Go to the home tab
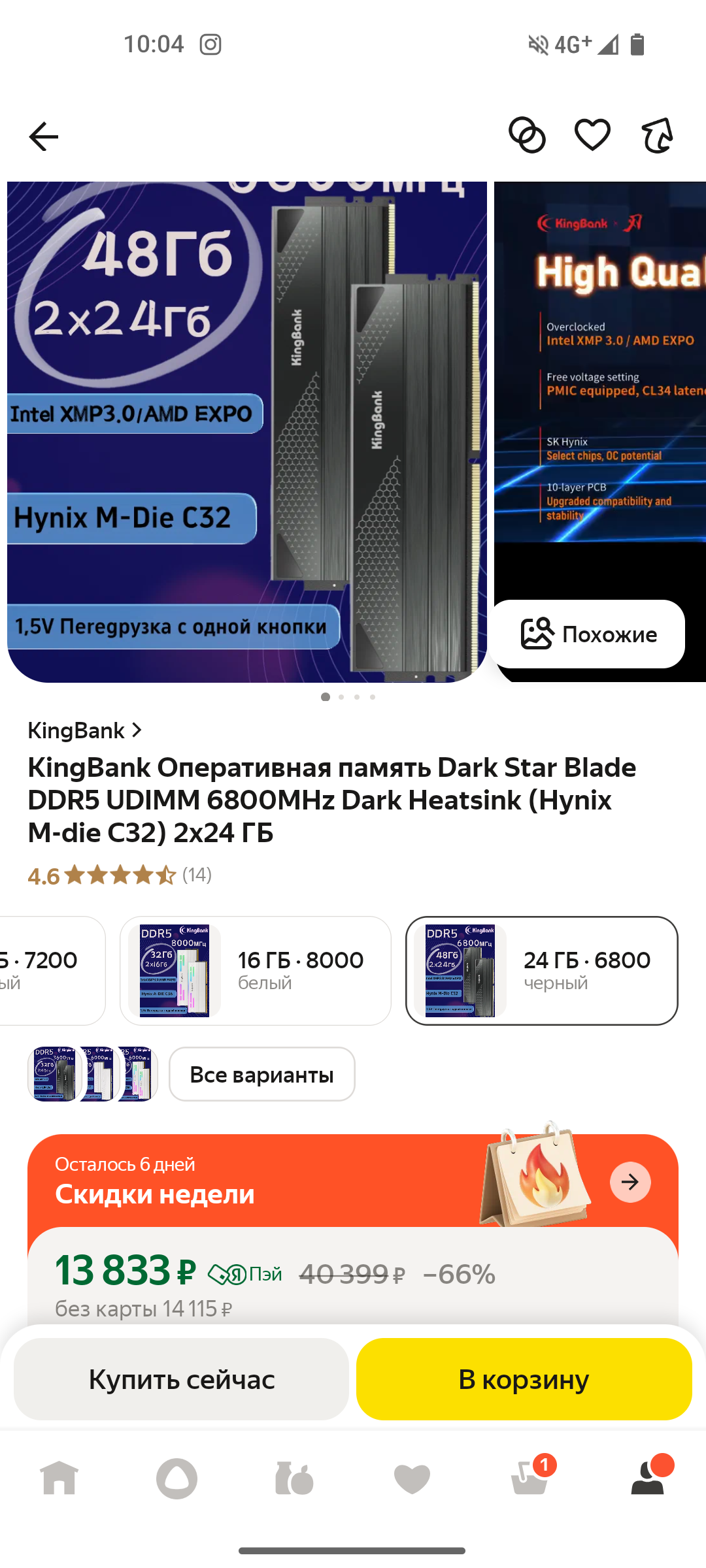The image size is (706, 1568). pos(59,1478)
